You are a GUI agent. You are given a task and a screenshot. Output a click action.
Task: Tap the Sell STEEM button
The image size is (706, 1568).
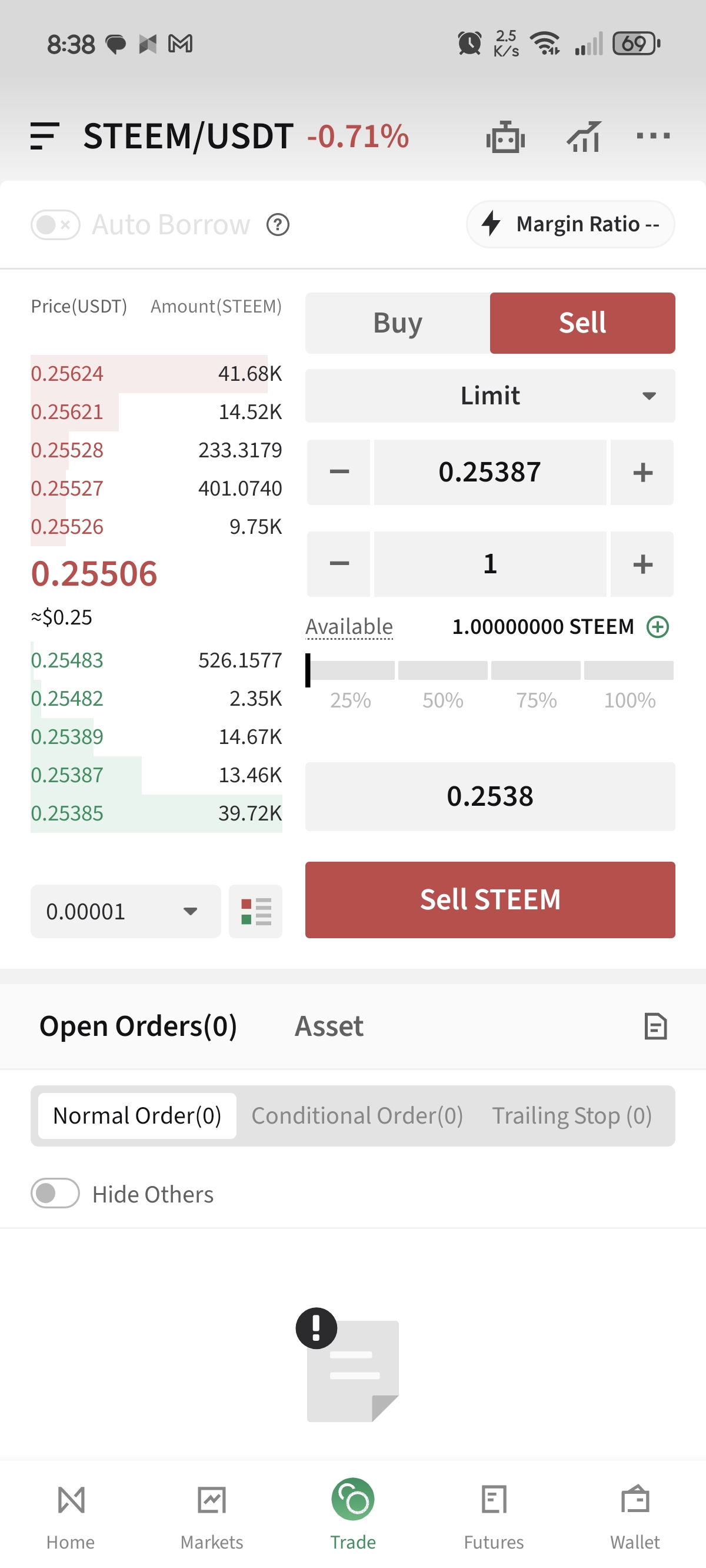[x=490, y=899]
